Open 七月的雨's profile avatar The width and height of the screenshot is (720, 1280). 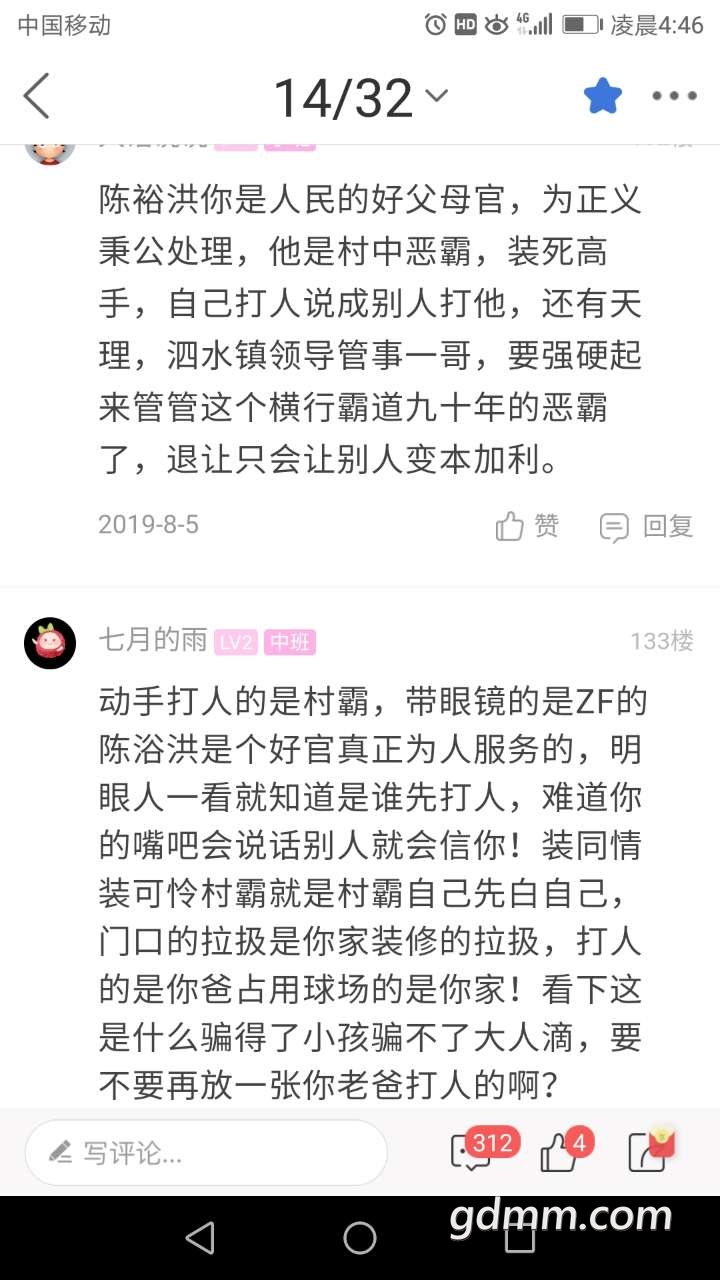click(50, 642)
